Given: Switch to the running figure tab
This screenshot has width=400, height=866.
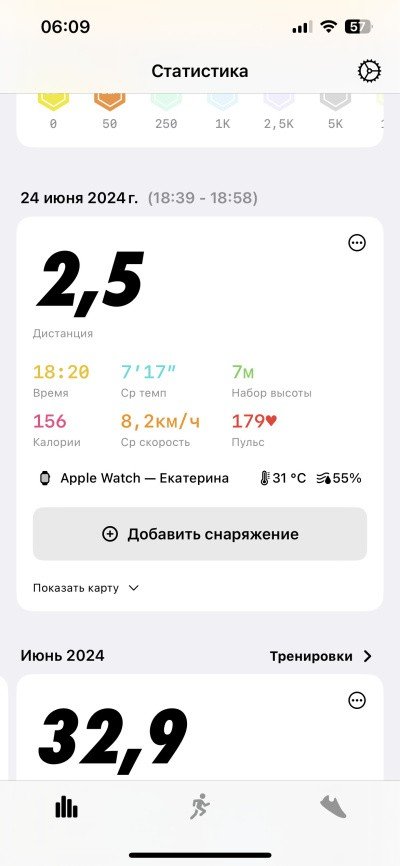Looking at the screenshot, I should tap(200, 807).
